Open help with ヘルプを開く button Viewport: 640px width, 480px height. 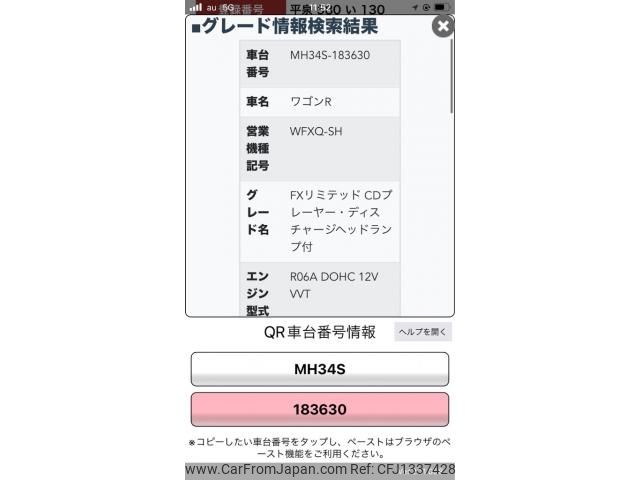point(423,332)
